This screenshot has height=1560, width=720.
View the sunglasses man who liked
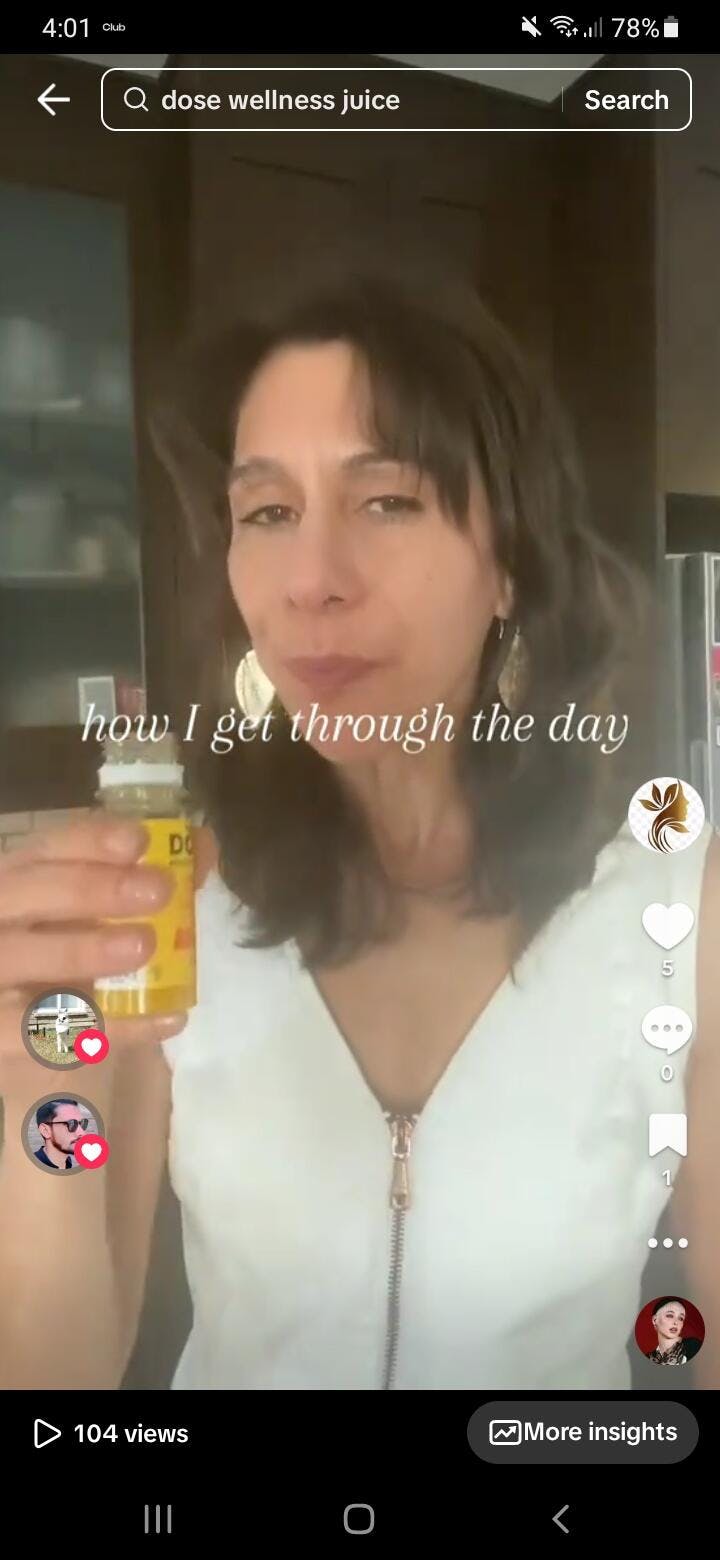click(x=63, y=1132)
